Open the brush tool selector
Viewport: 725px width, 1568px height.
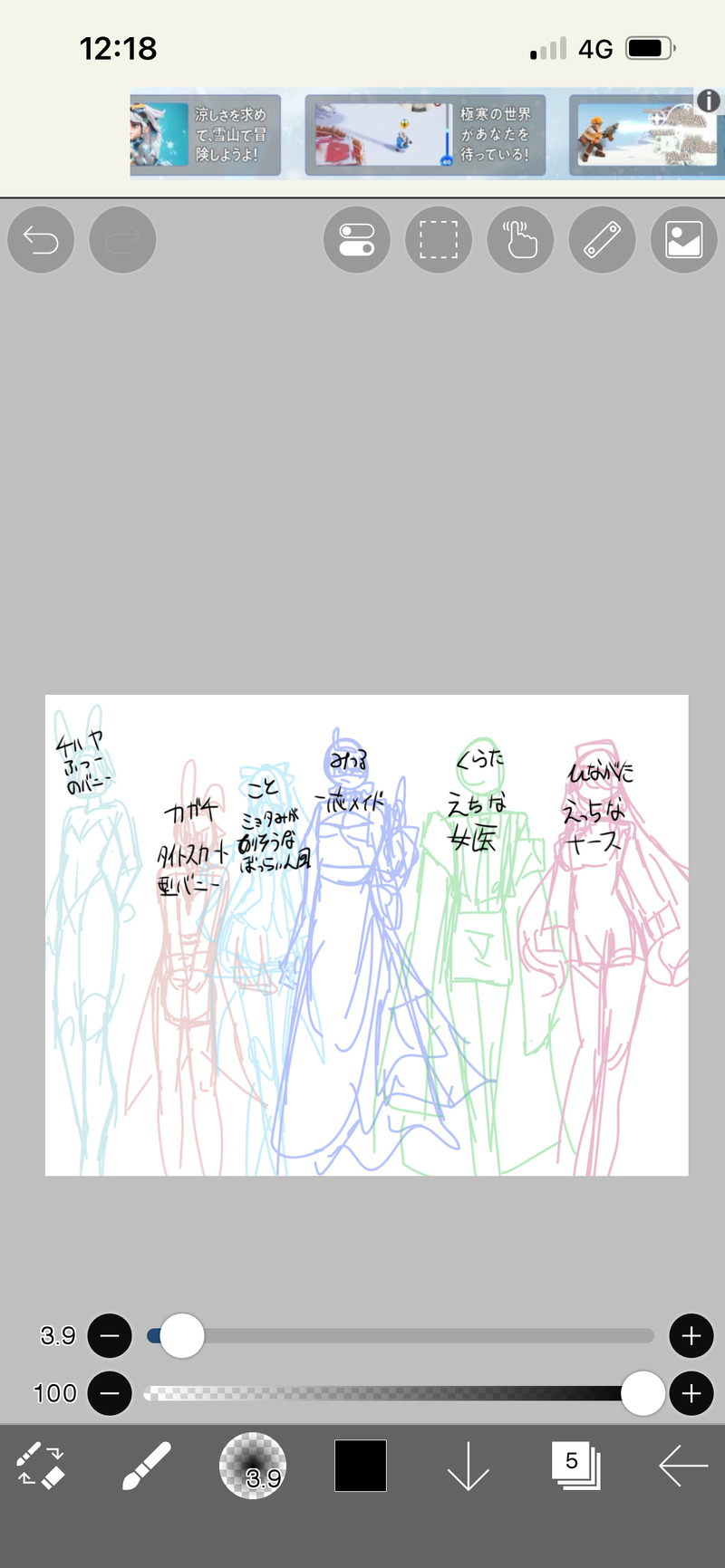(146, 1465)
